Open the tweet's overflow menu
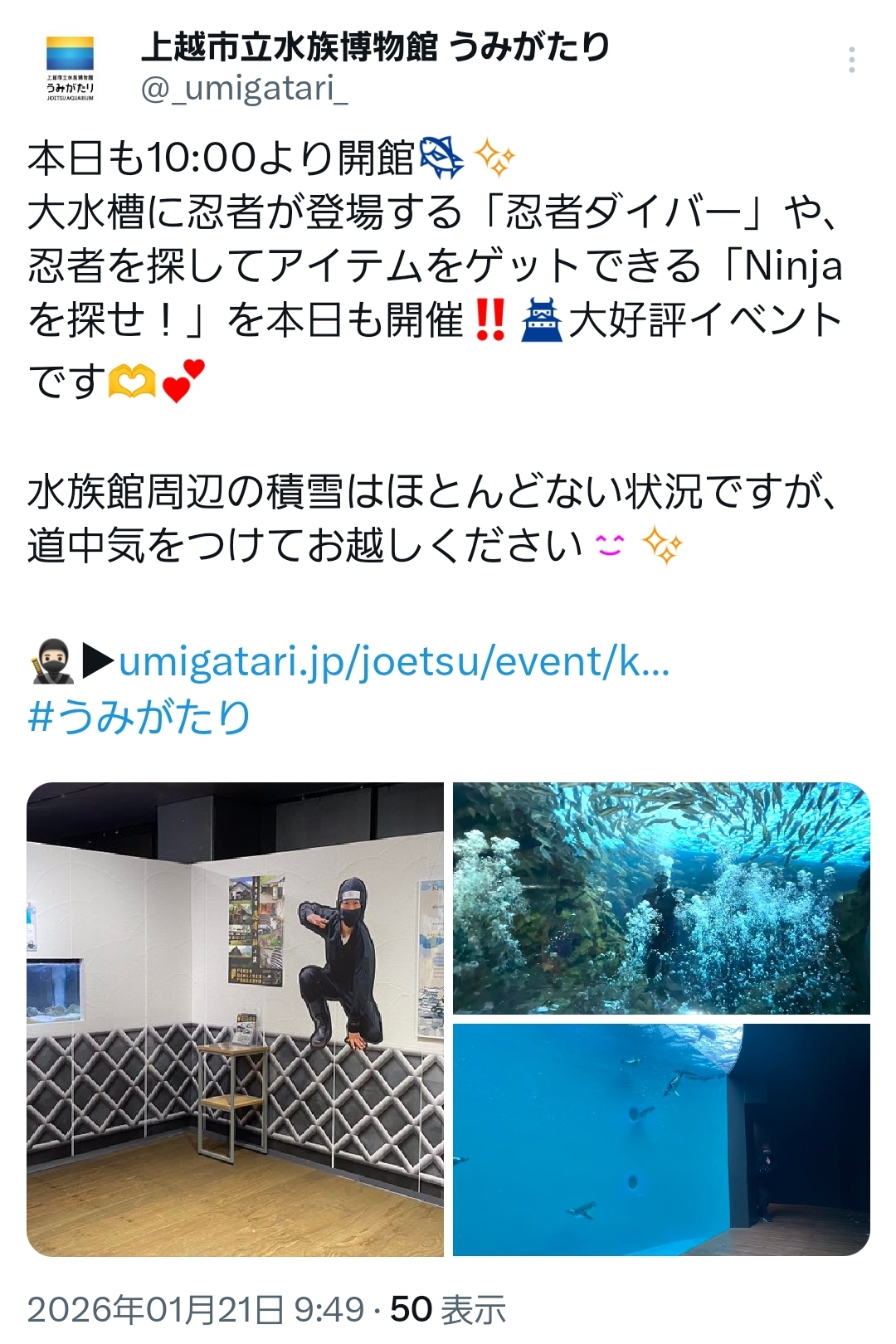 (x=852, y=61)
